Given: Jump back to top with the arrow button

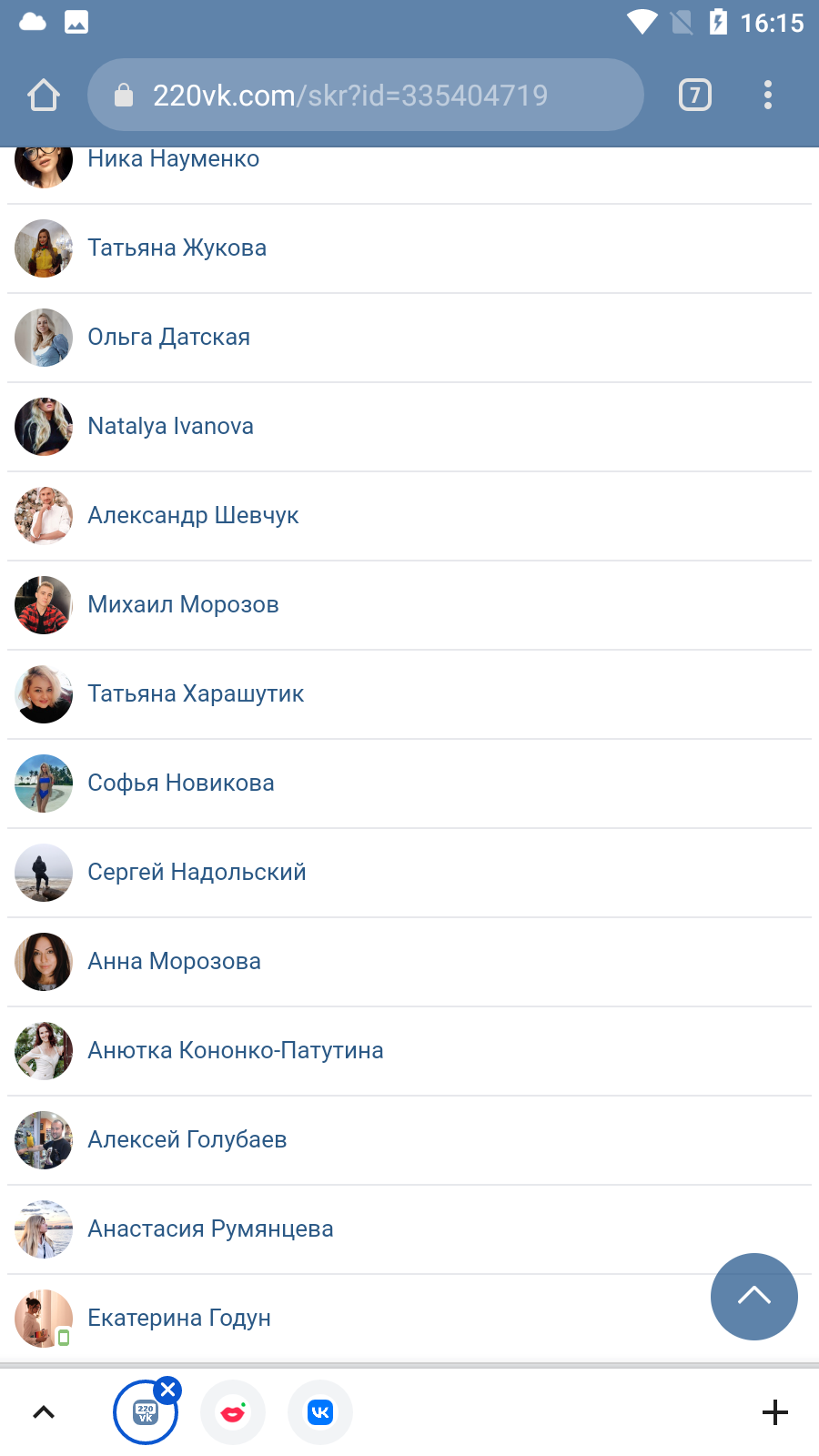Looking at the screenshot, I should (x=754, y=1297).
